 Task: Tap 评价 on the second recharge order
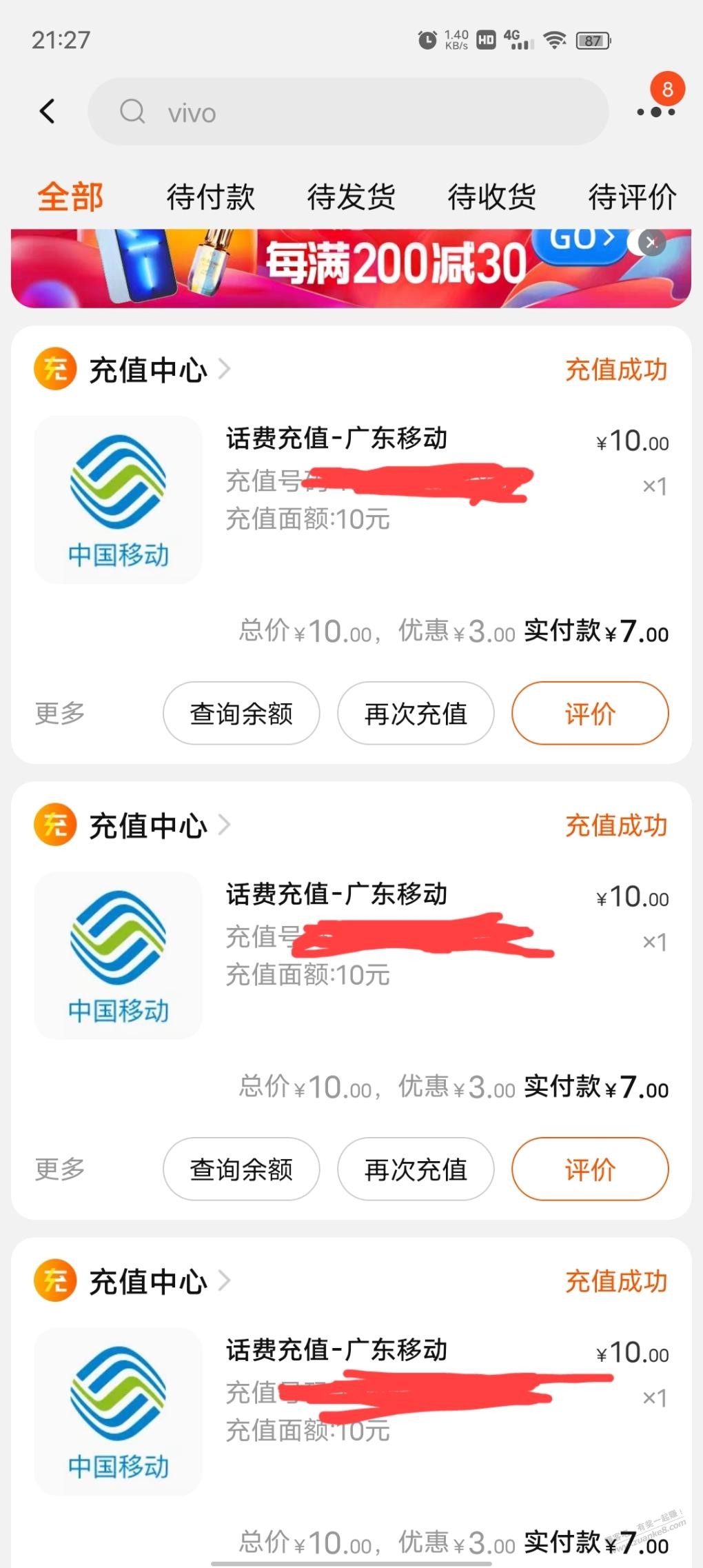click(590, 1169)
